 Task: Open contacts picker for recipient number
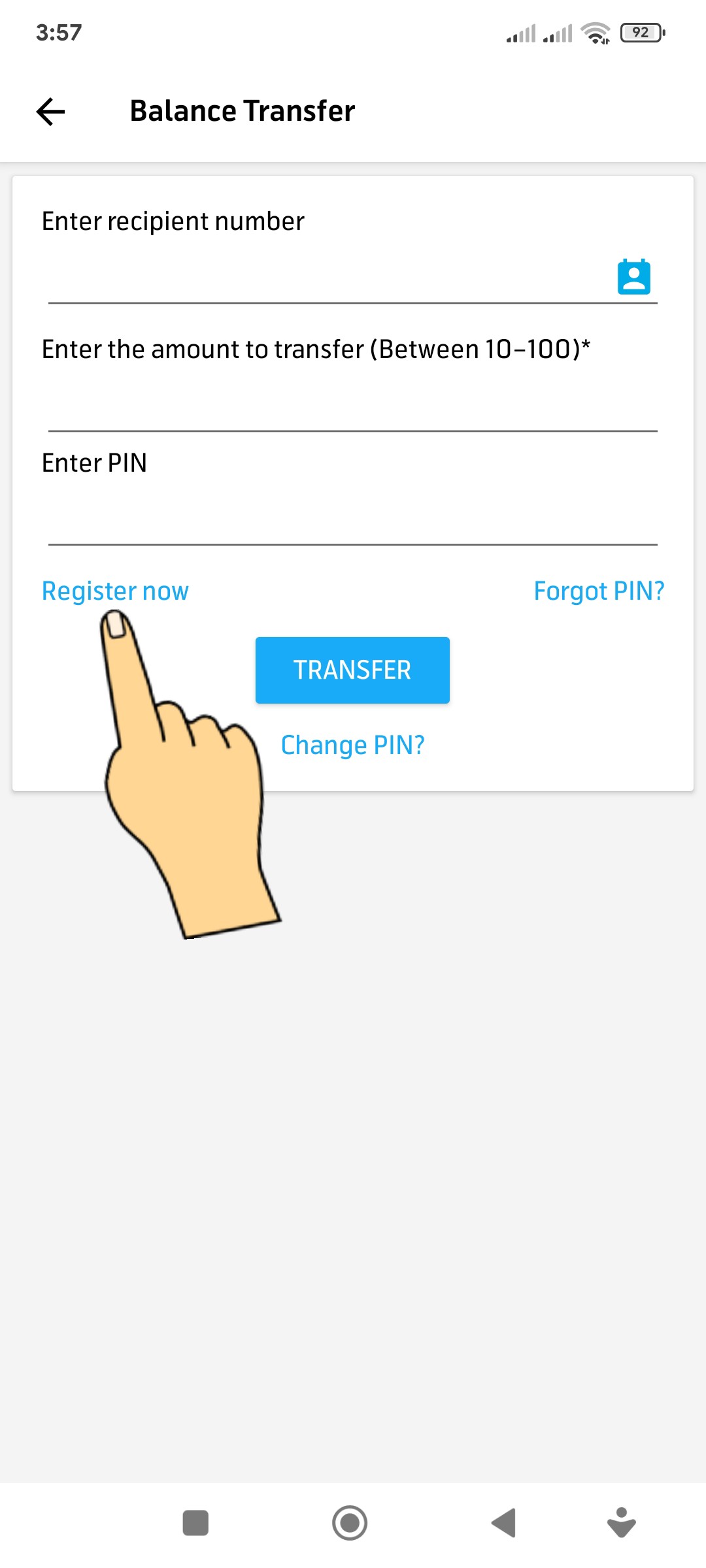point(633,277)
